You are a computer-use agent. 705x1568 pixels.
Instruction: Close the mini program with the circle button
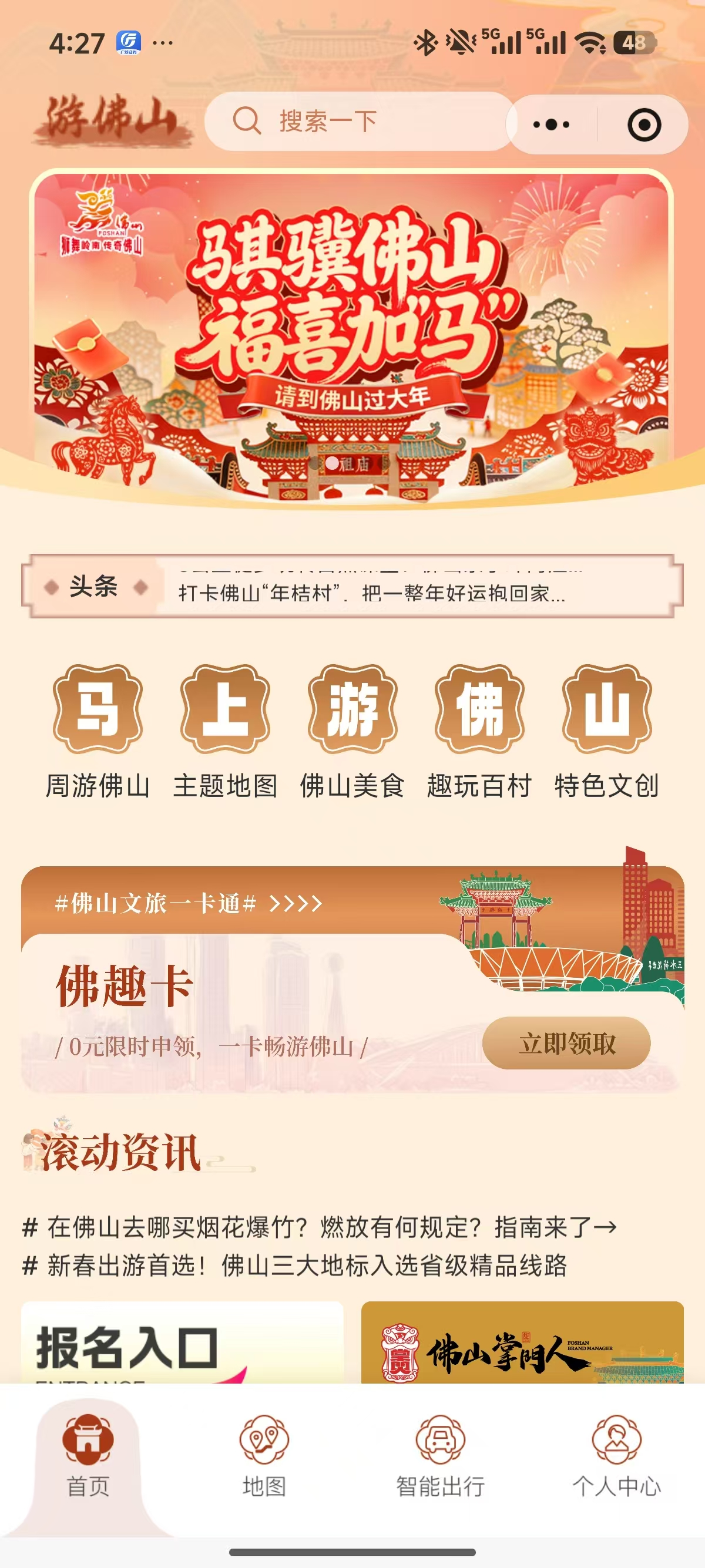click(x=643, y=125)
